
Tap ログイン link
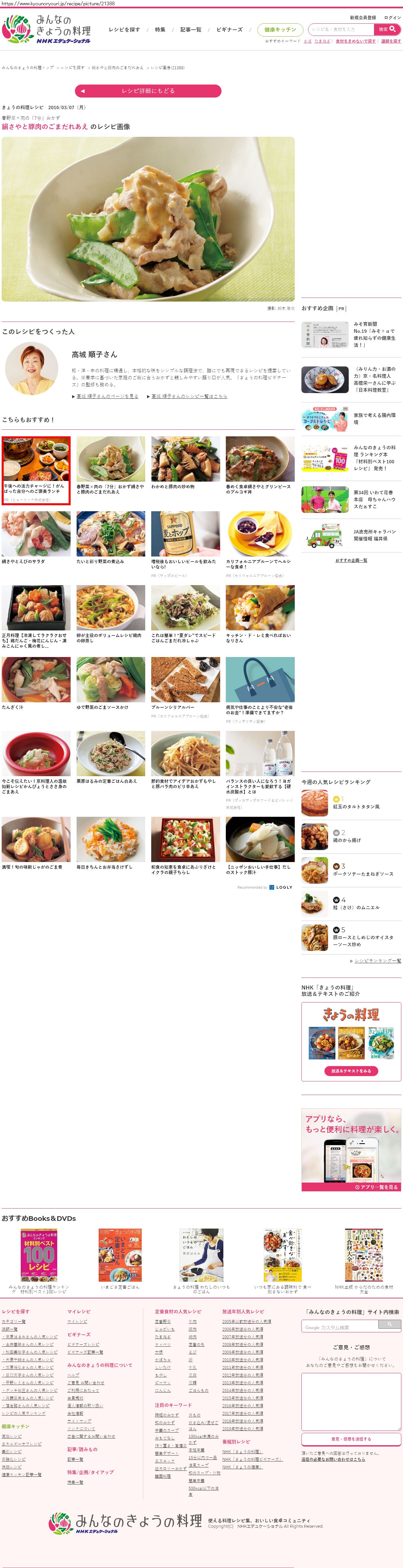pos(392,18)
